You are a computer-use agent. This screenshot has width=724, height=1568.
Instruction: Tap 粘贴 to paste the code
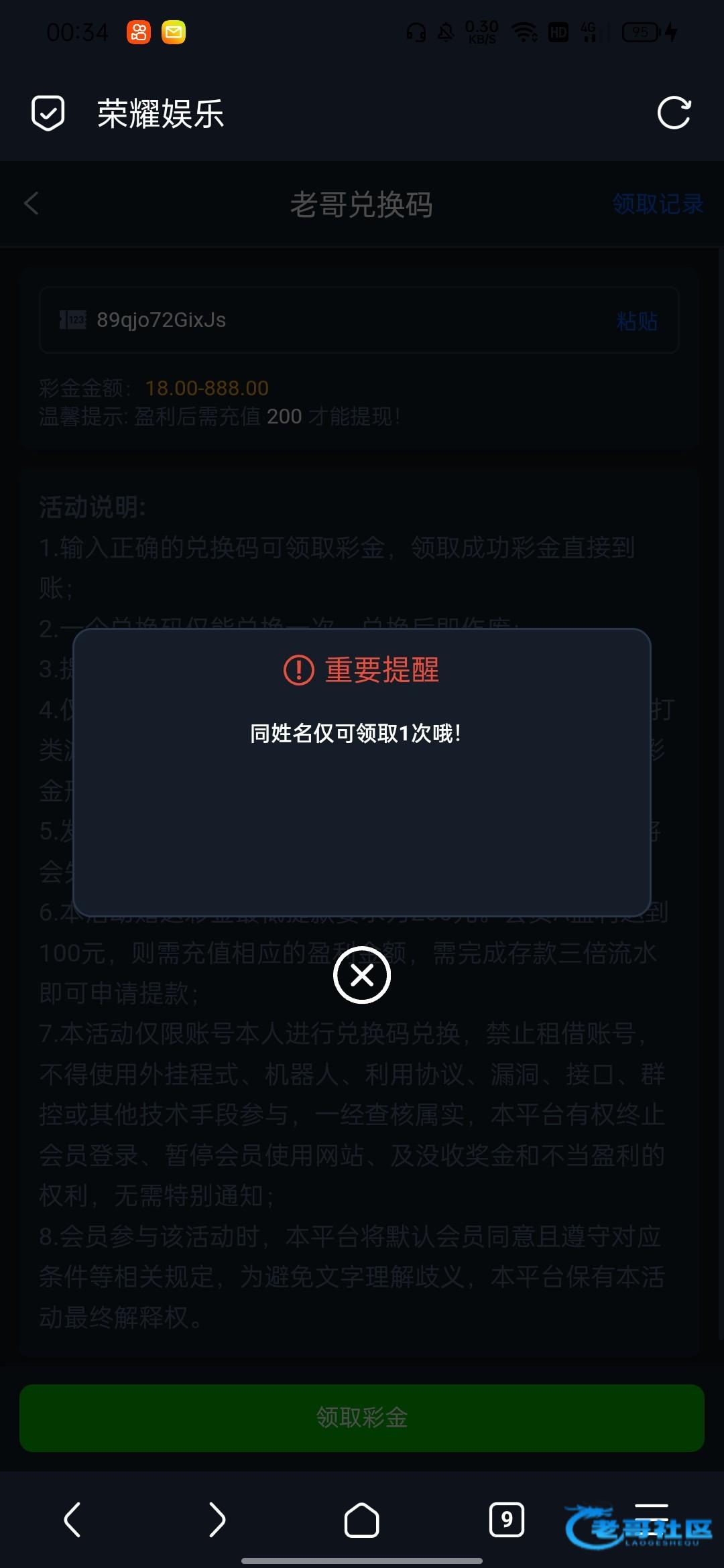(636, 321)
